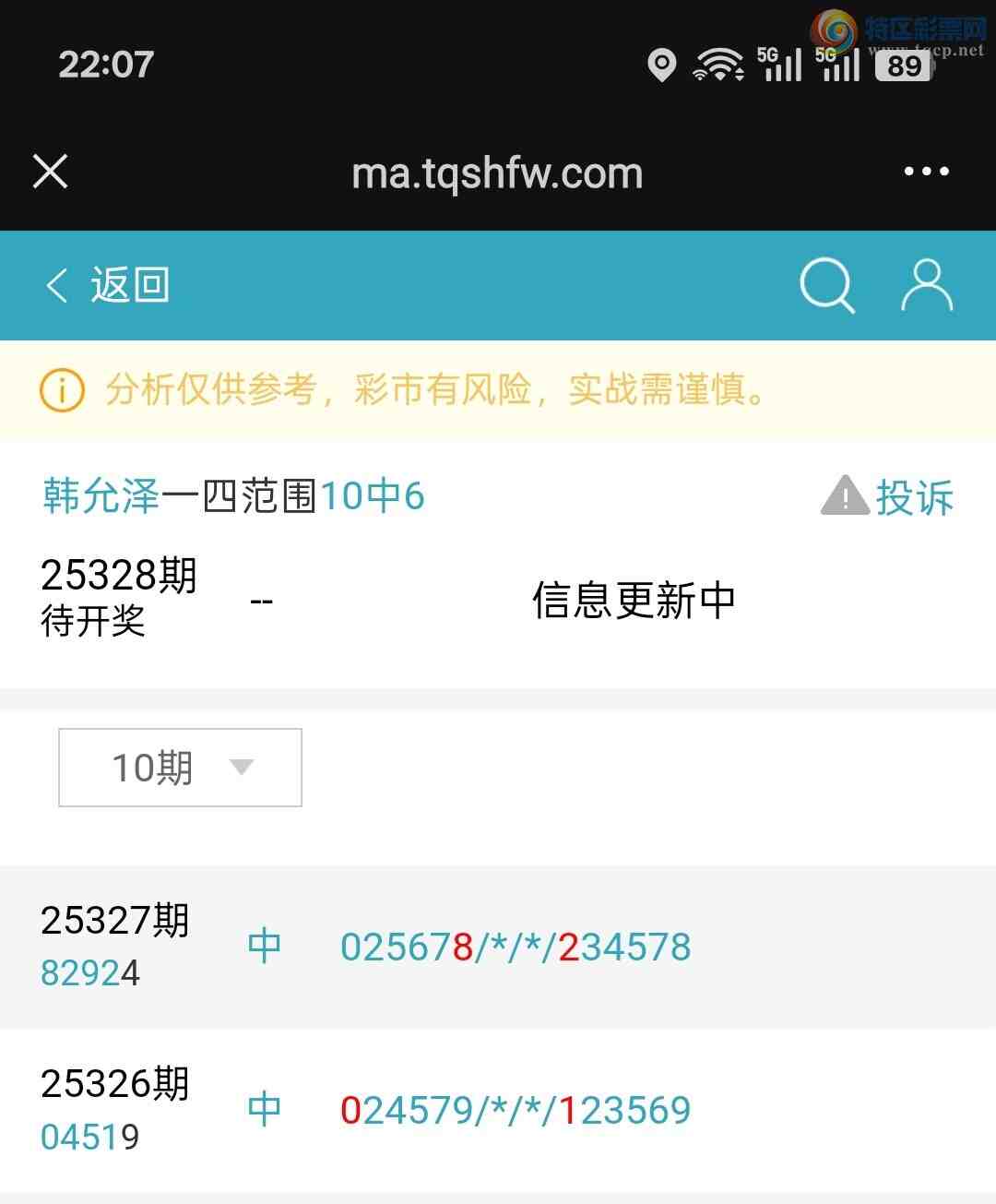Viewport: 996px width, 1204px height.
Task: Go back via 返回
Action: pos(108,285)
